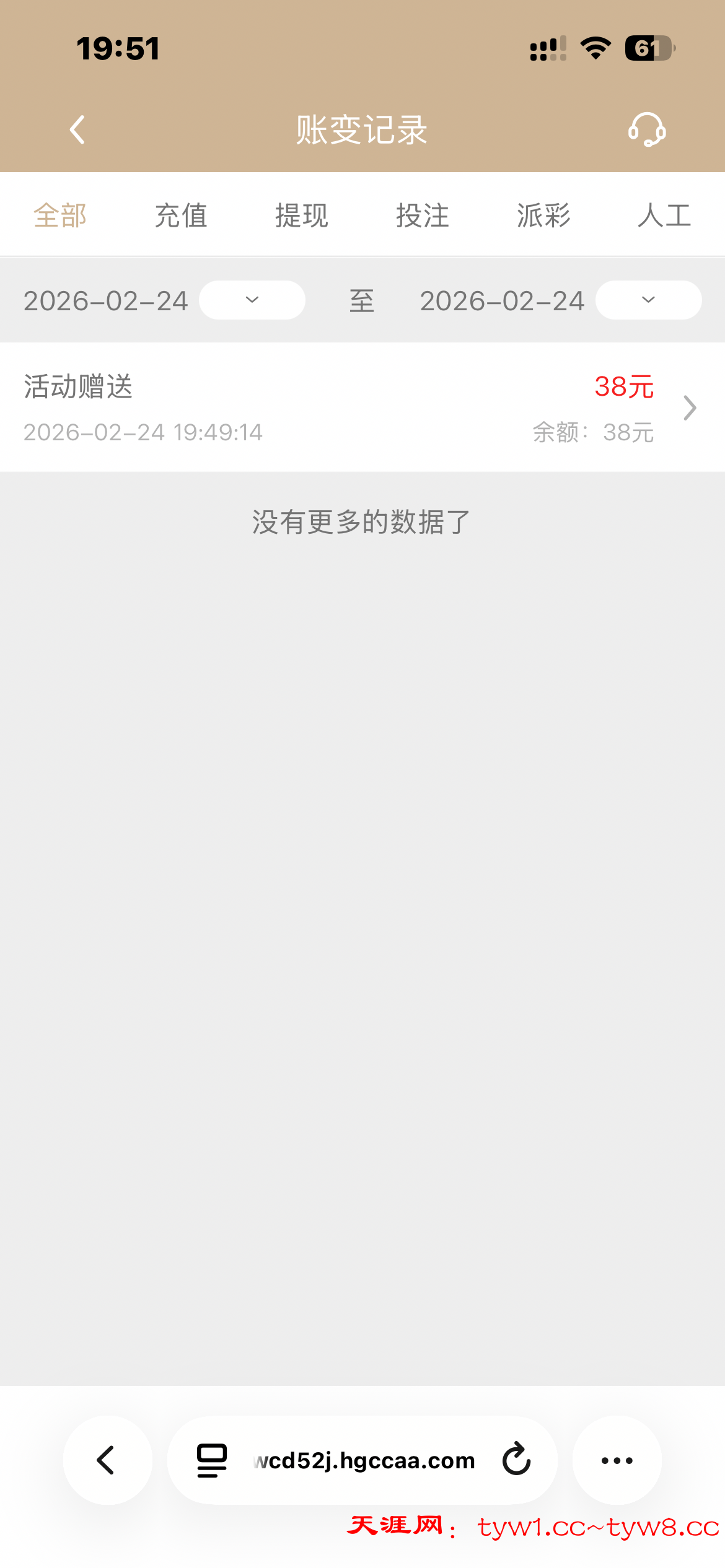The height and width of the screenshot is (1568, 725).
Task: Open customer service headset icon
Action: coord(646,129)
